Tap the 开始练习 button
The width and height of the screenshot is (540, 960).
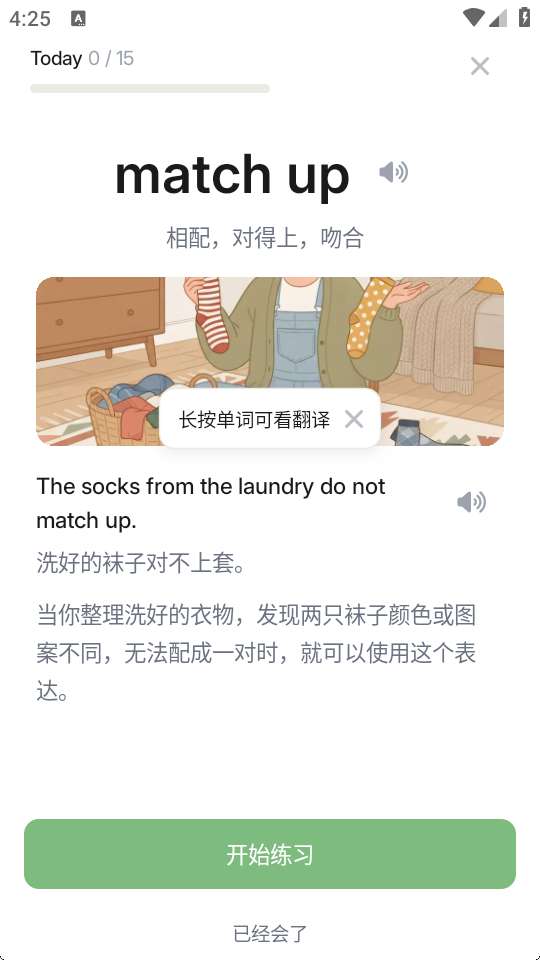270,853
